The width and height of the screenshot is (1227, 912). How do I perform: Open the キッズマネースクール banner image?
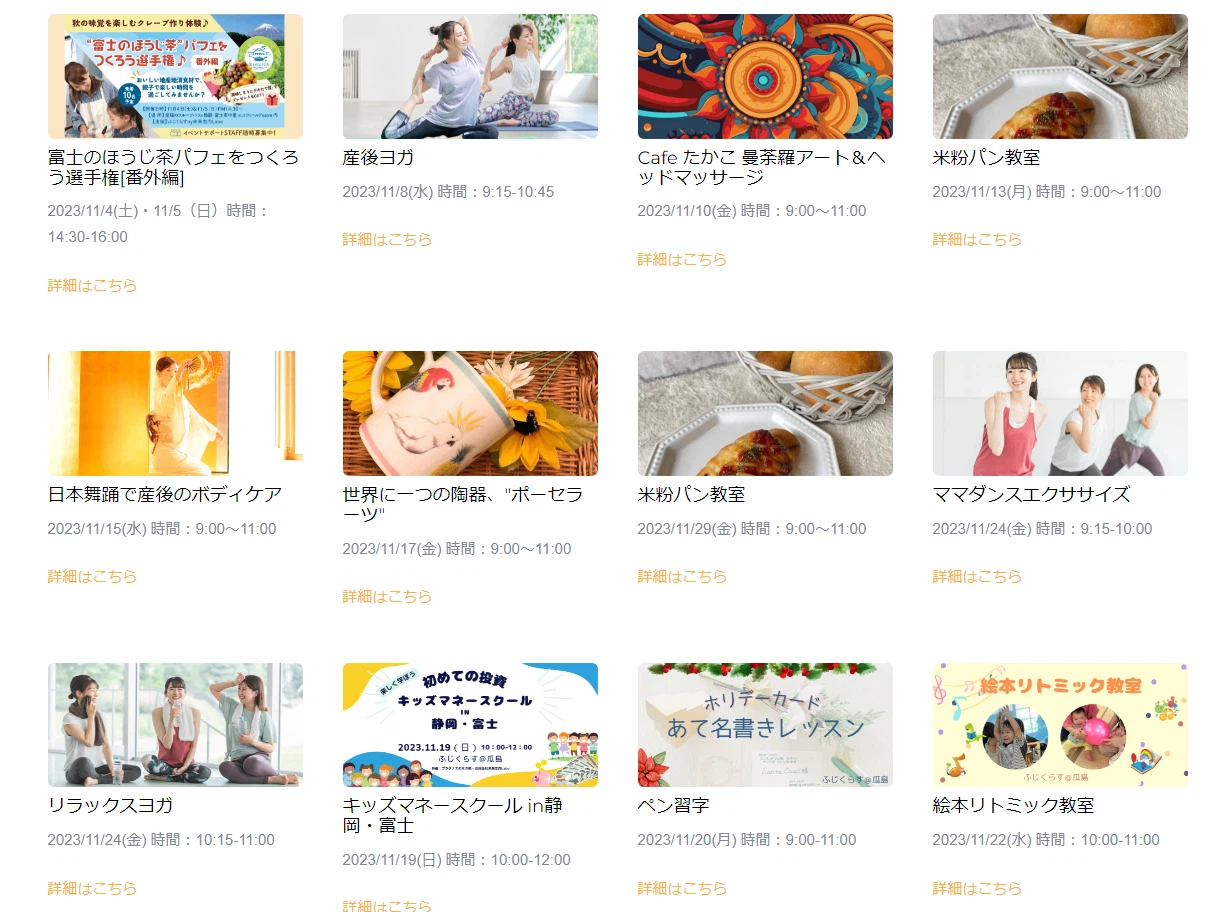pos(470,724)
